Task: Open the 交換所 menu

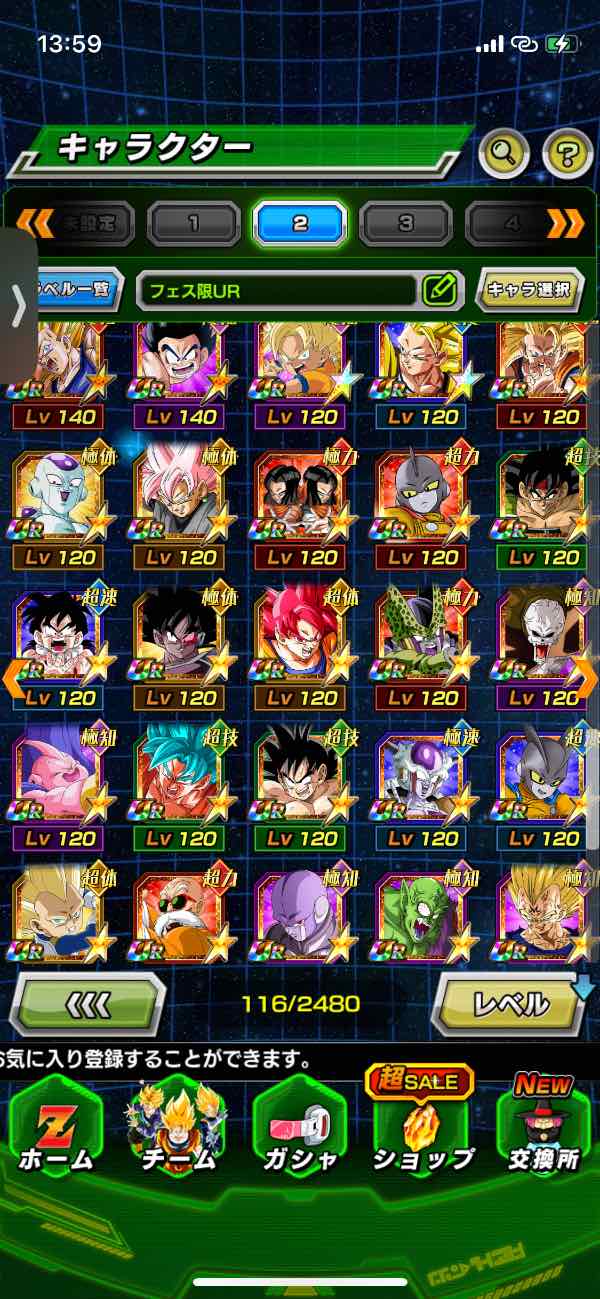Action: point(543,1128)
